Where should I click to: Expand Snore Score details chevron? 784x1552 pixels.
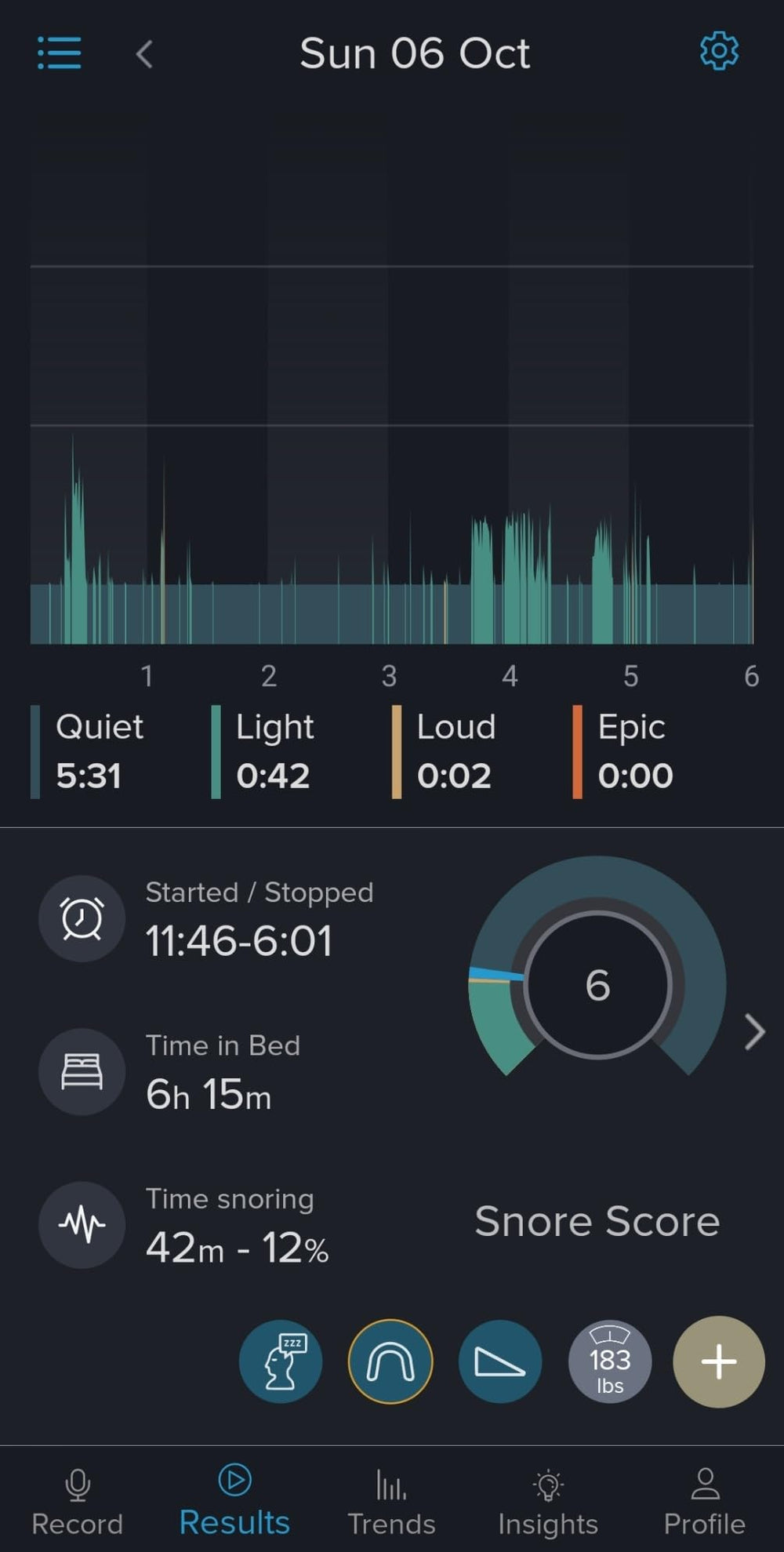tap(754, 1031)
